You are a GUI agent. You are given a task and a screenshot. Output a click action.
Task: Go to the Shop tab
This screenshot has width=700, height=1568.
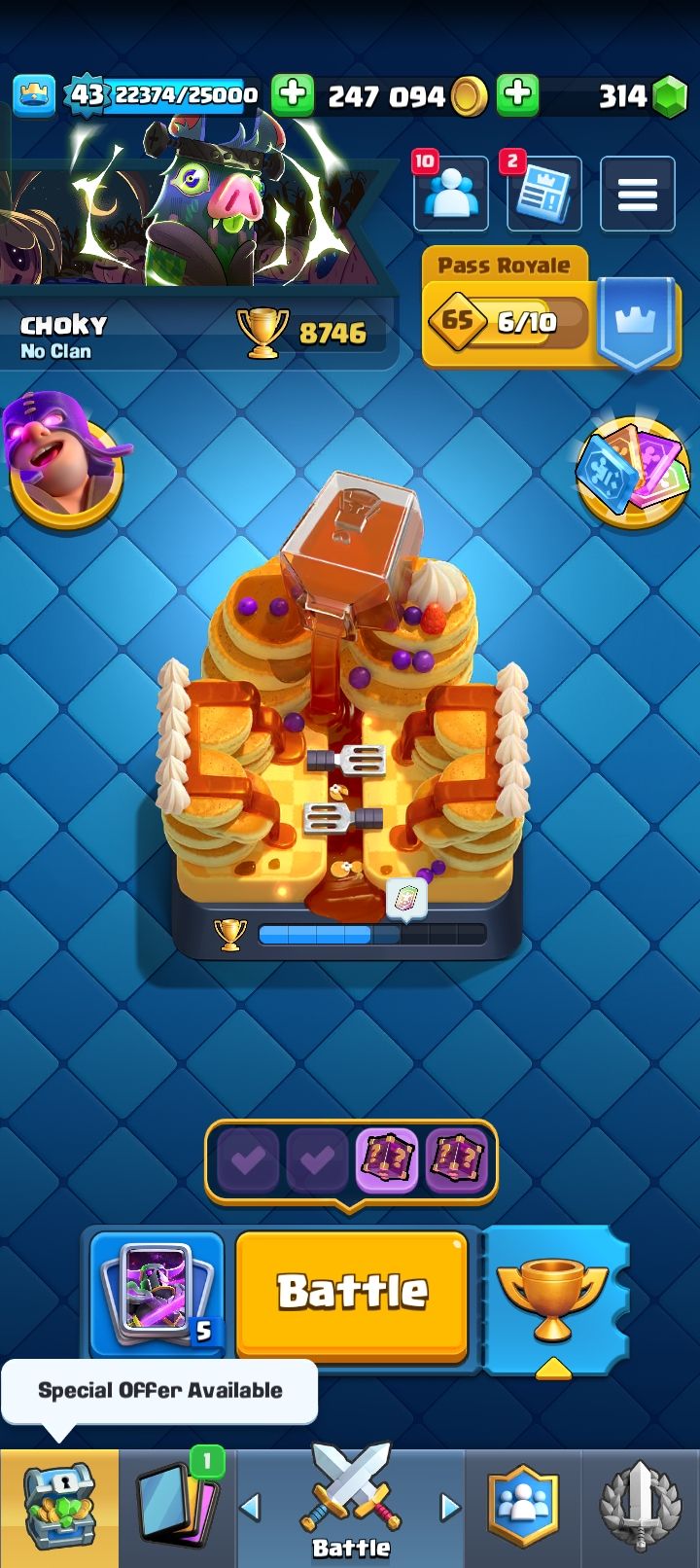pyautogui.click(x=58, y=1508)
